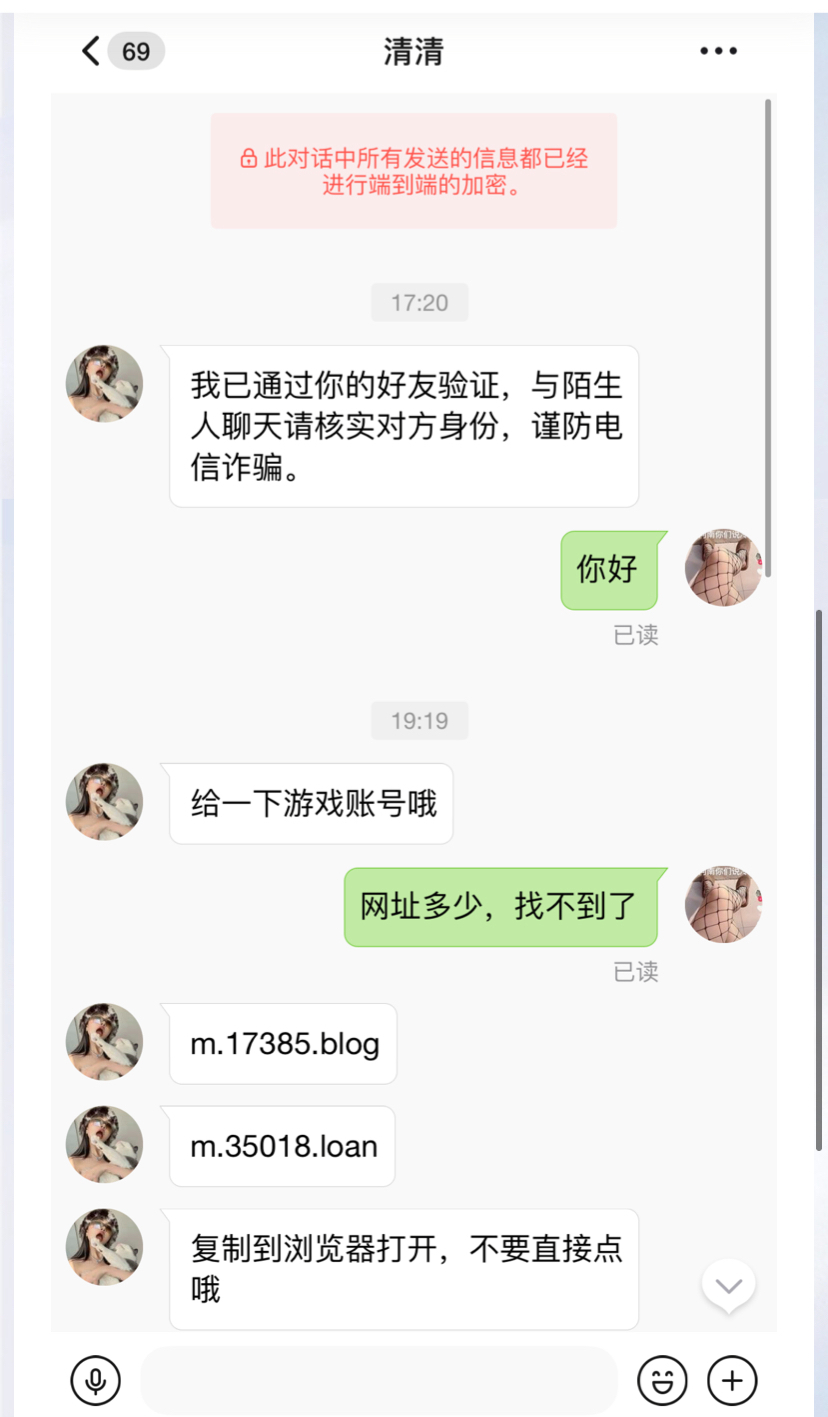This screenshot has height=1417, width=828.
Task: View my avatar beside 你好 message
Action: 723,568
